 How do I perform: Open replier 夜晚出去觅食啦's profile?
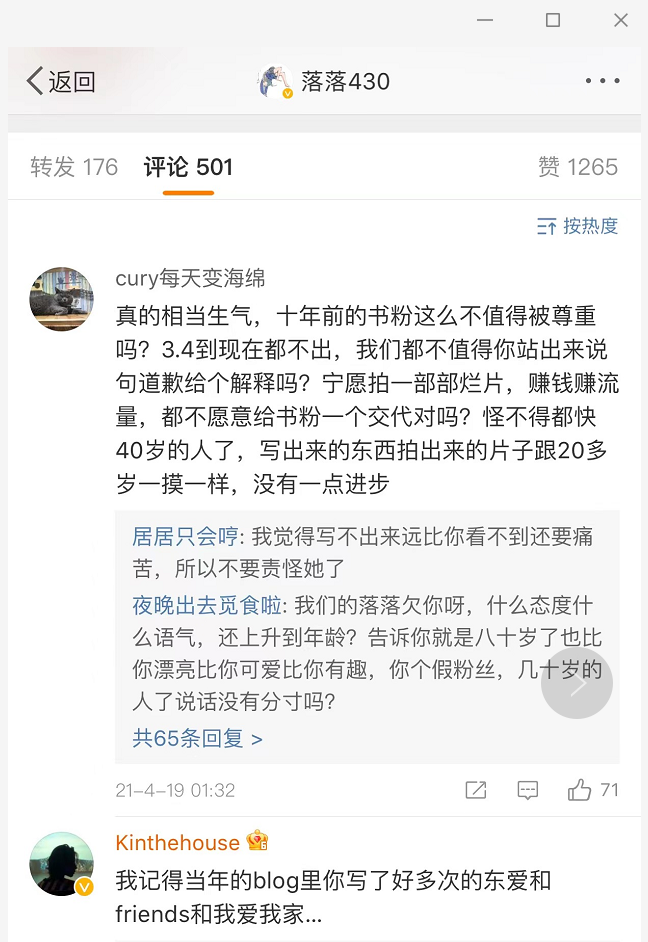(207, 605)
